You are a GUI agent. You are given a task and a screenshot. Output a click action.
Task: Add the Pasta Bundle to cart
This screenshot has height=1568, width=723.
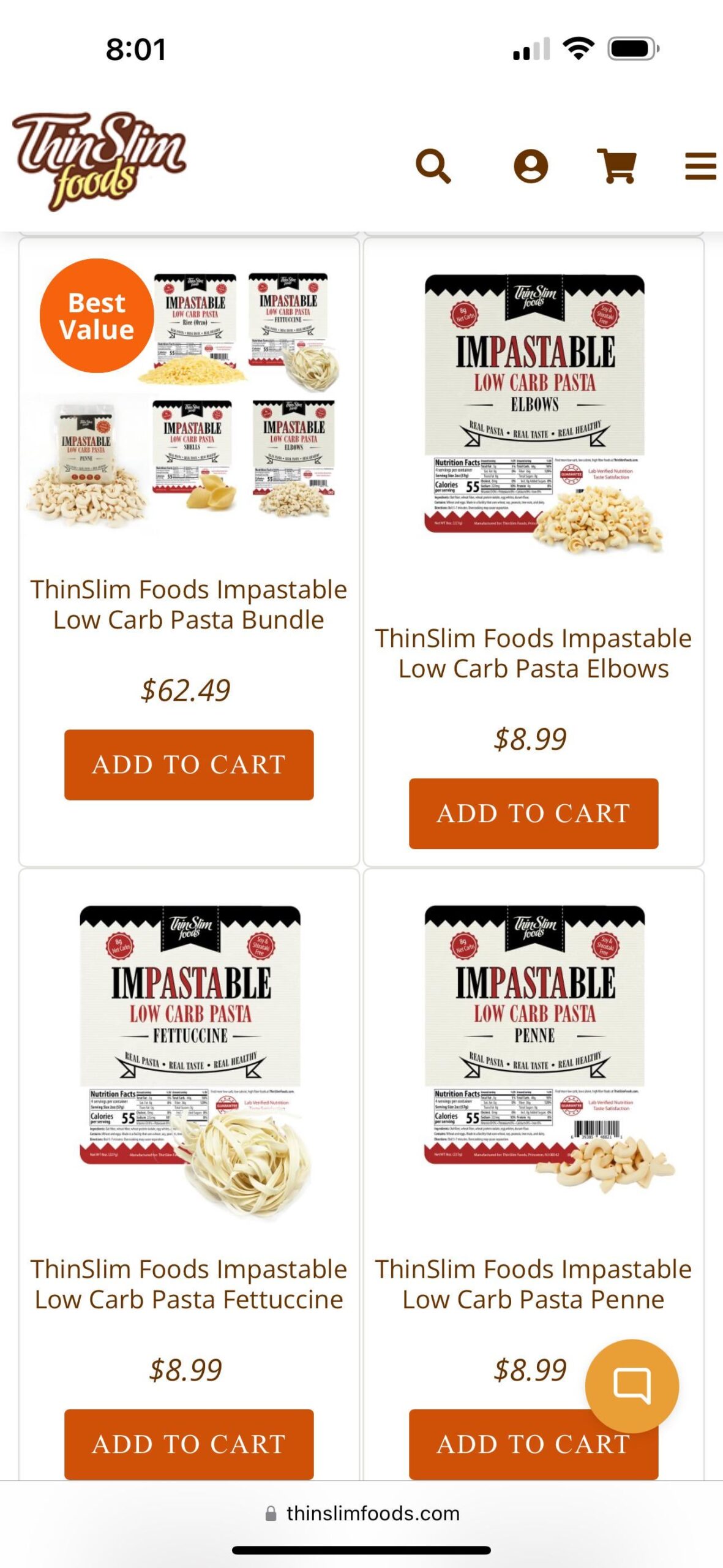coord(189,764)
